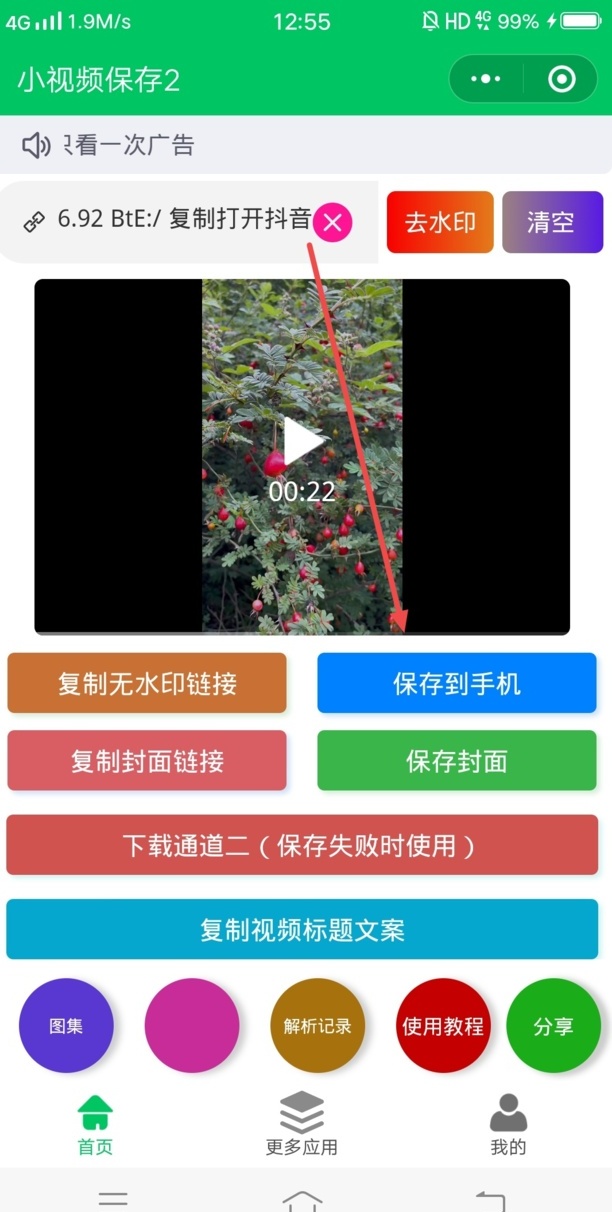Tap the 清空 button

(552, 222)
